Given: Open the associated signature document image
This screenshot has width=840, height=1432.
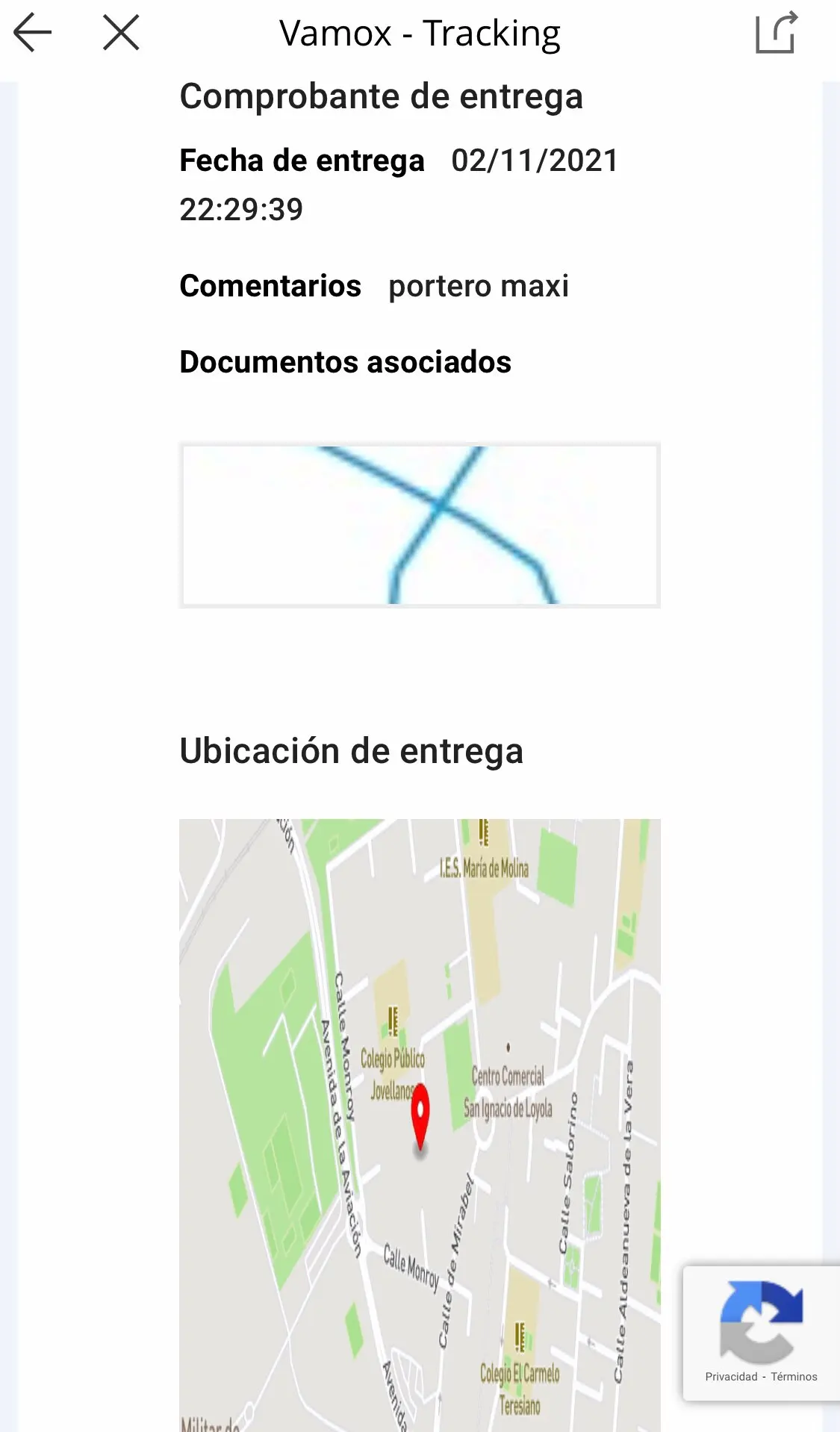Looking at the screenshot, I should pos(420,525).
